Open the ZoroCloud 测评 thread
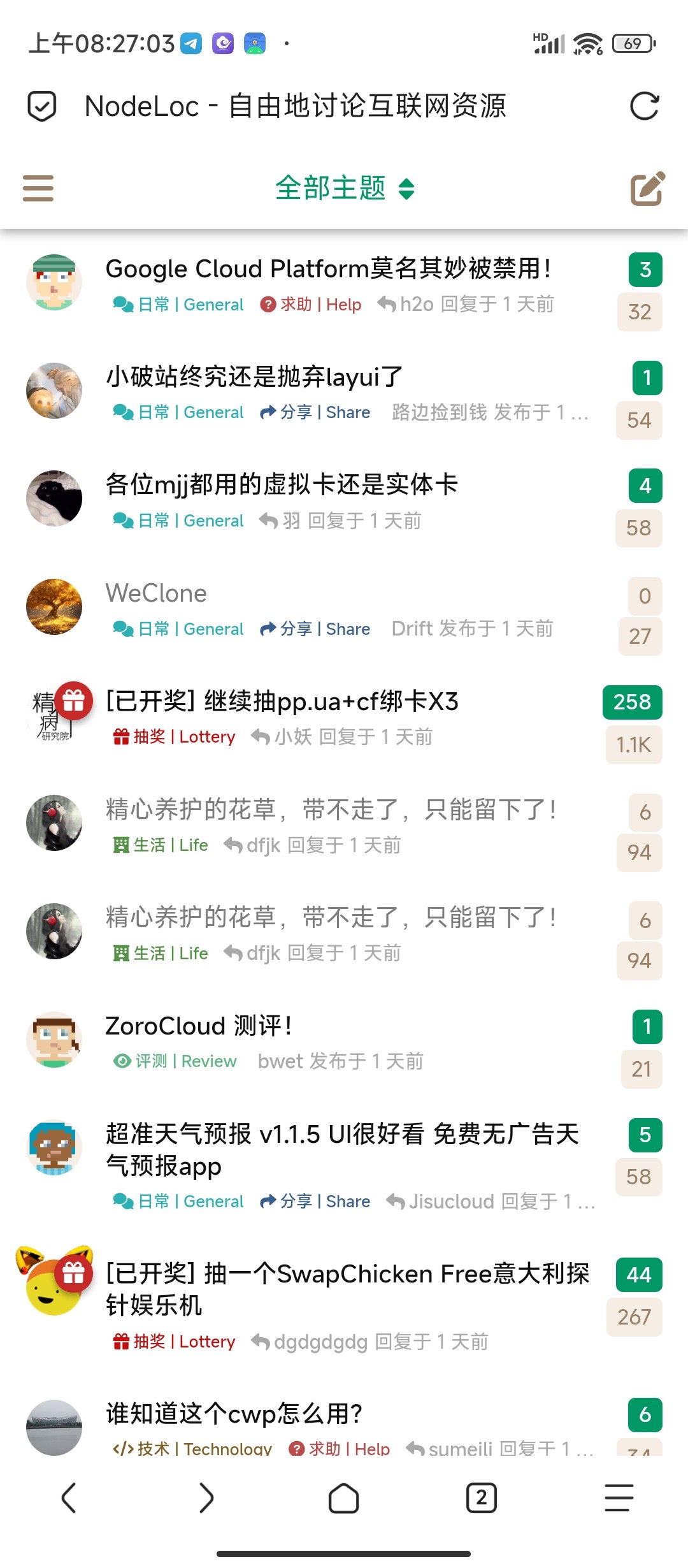 pyautogui.click(x=199, y=1026)
